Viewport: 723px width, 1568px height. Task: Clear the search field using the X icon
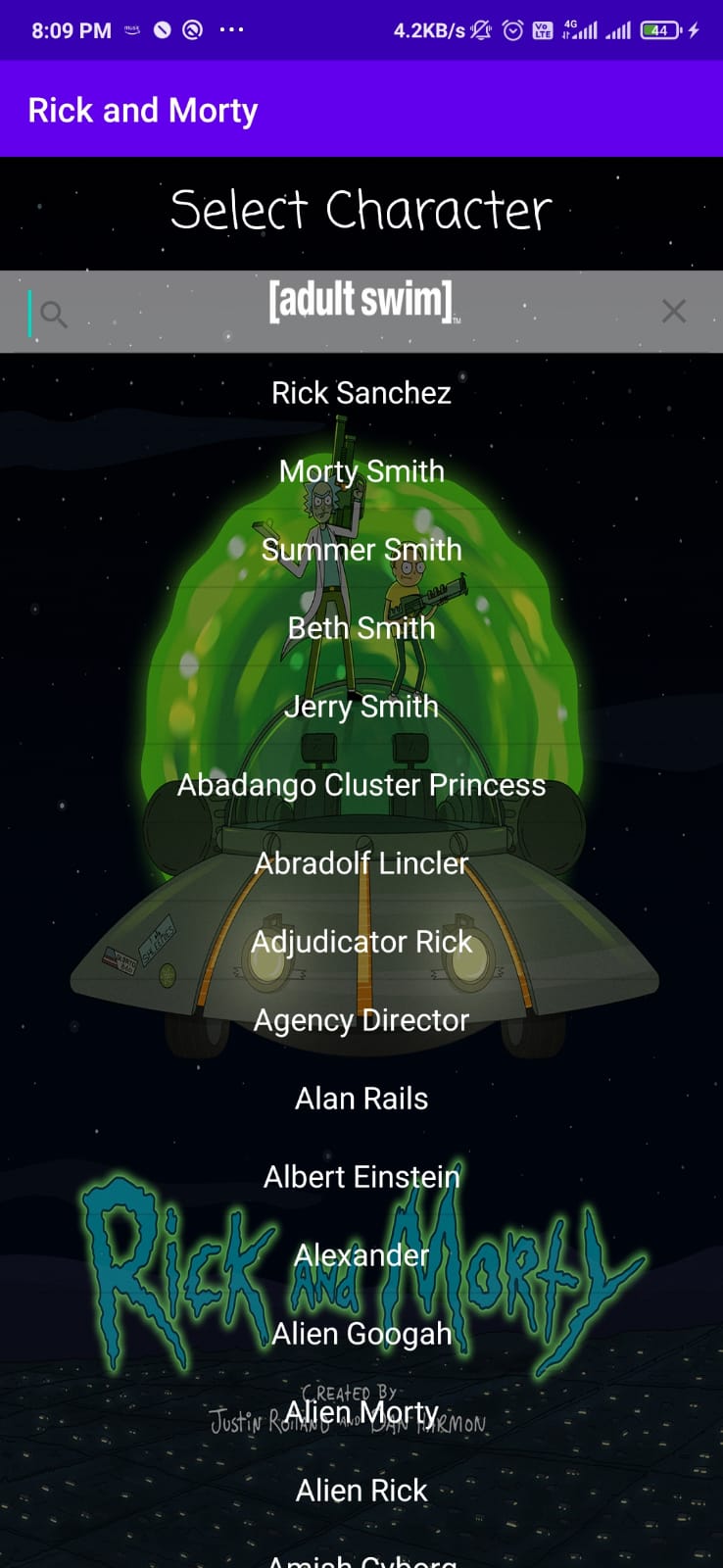coord(674,311)
